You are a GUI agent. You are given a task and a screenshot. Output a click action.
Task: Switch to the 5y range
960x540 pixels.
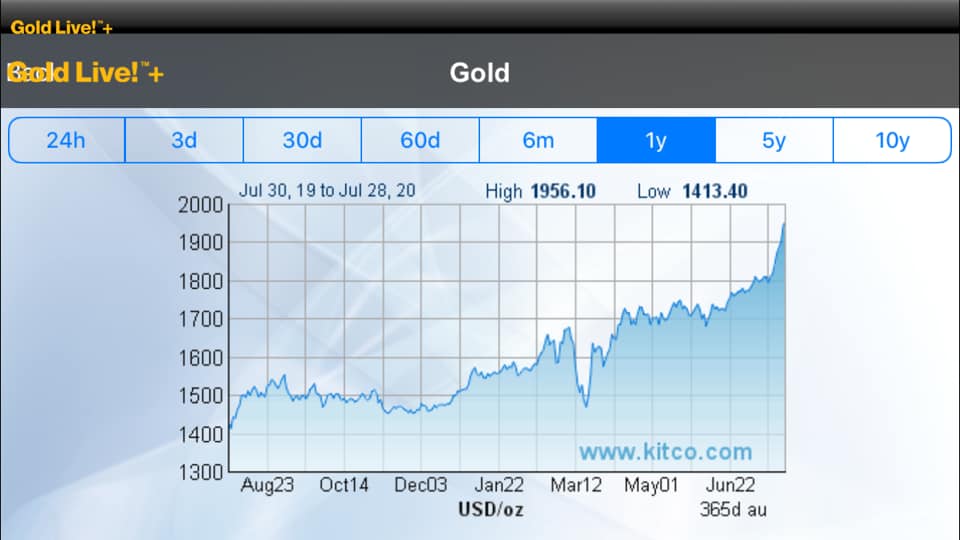pyautogui.click(x=774, y=140)
